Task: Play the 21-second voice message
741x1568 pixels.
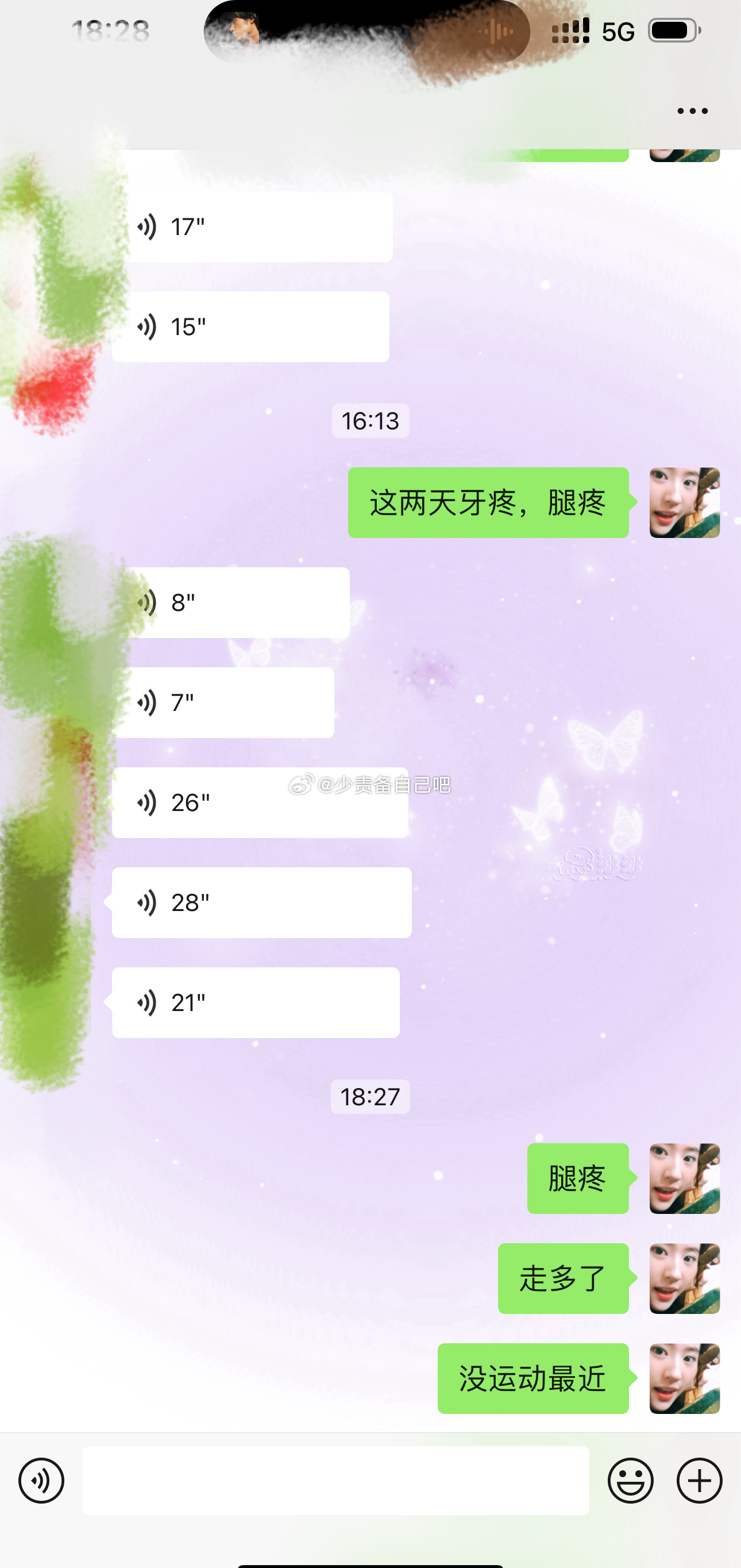Action: tap(256, 1002)
